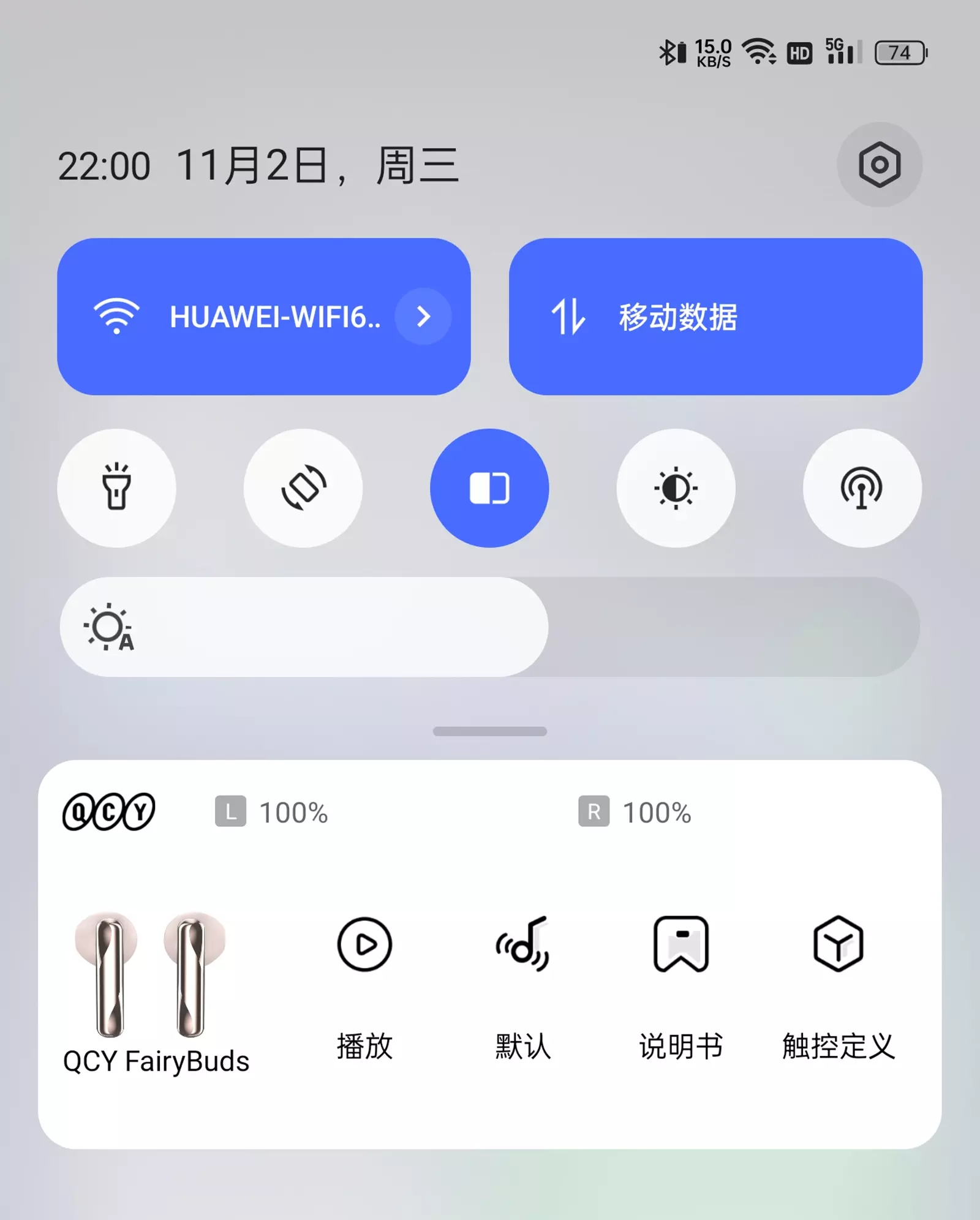Tap the brightness adjustment icon

(x=676, y=487)
